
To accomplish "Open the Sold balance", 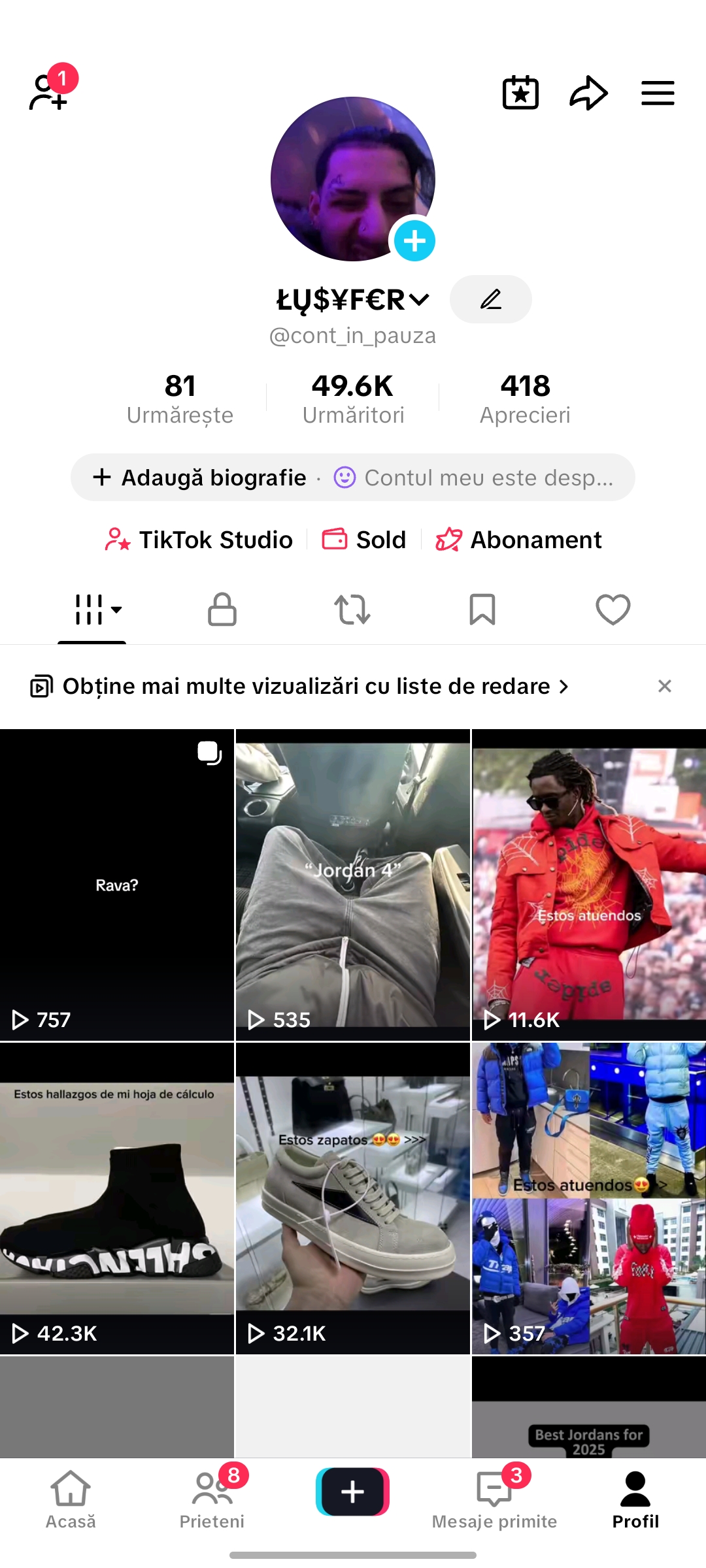I will coord(364,540).
